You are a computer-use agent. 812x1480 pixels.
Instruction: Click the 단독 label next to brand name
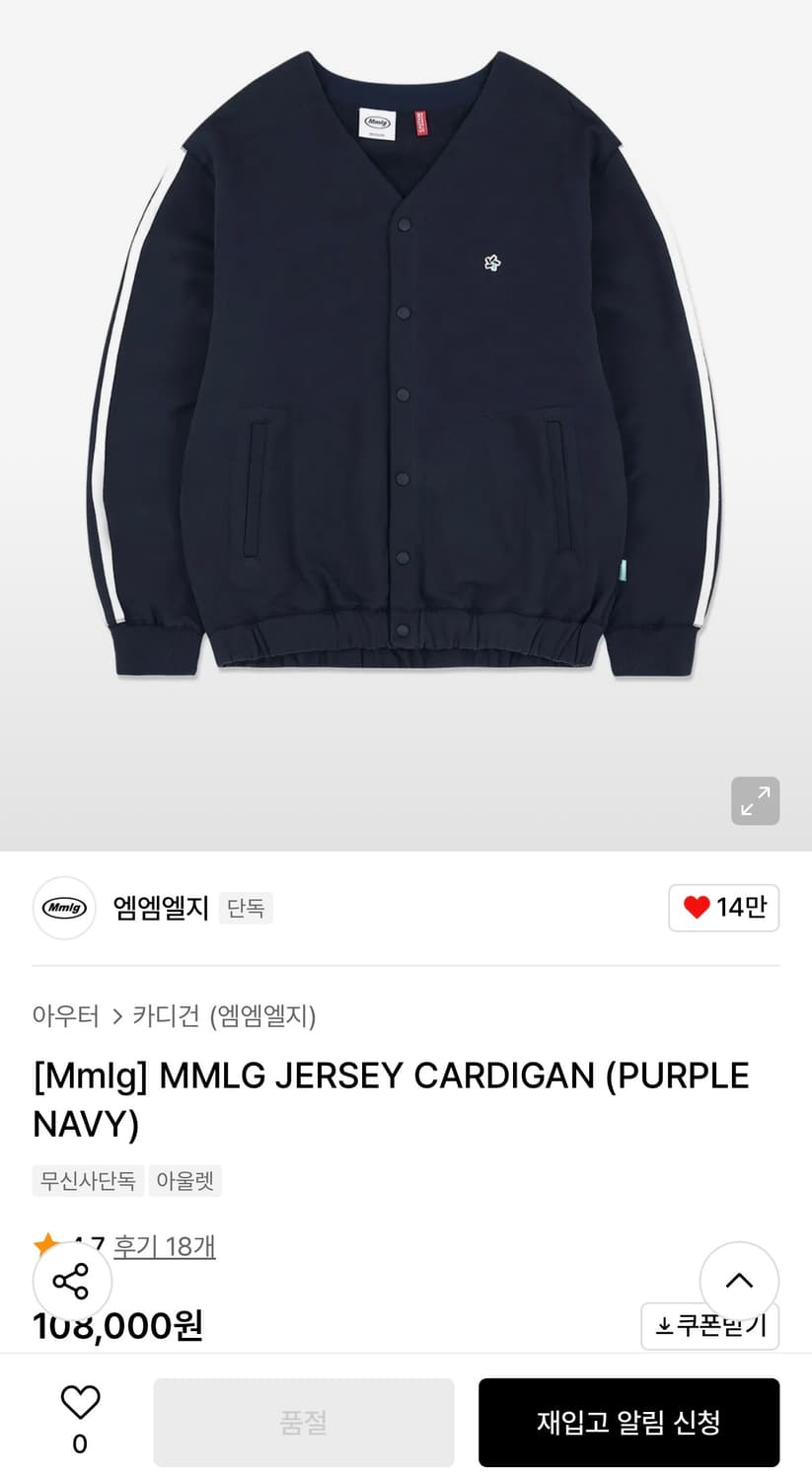tap(246, 908)
